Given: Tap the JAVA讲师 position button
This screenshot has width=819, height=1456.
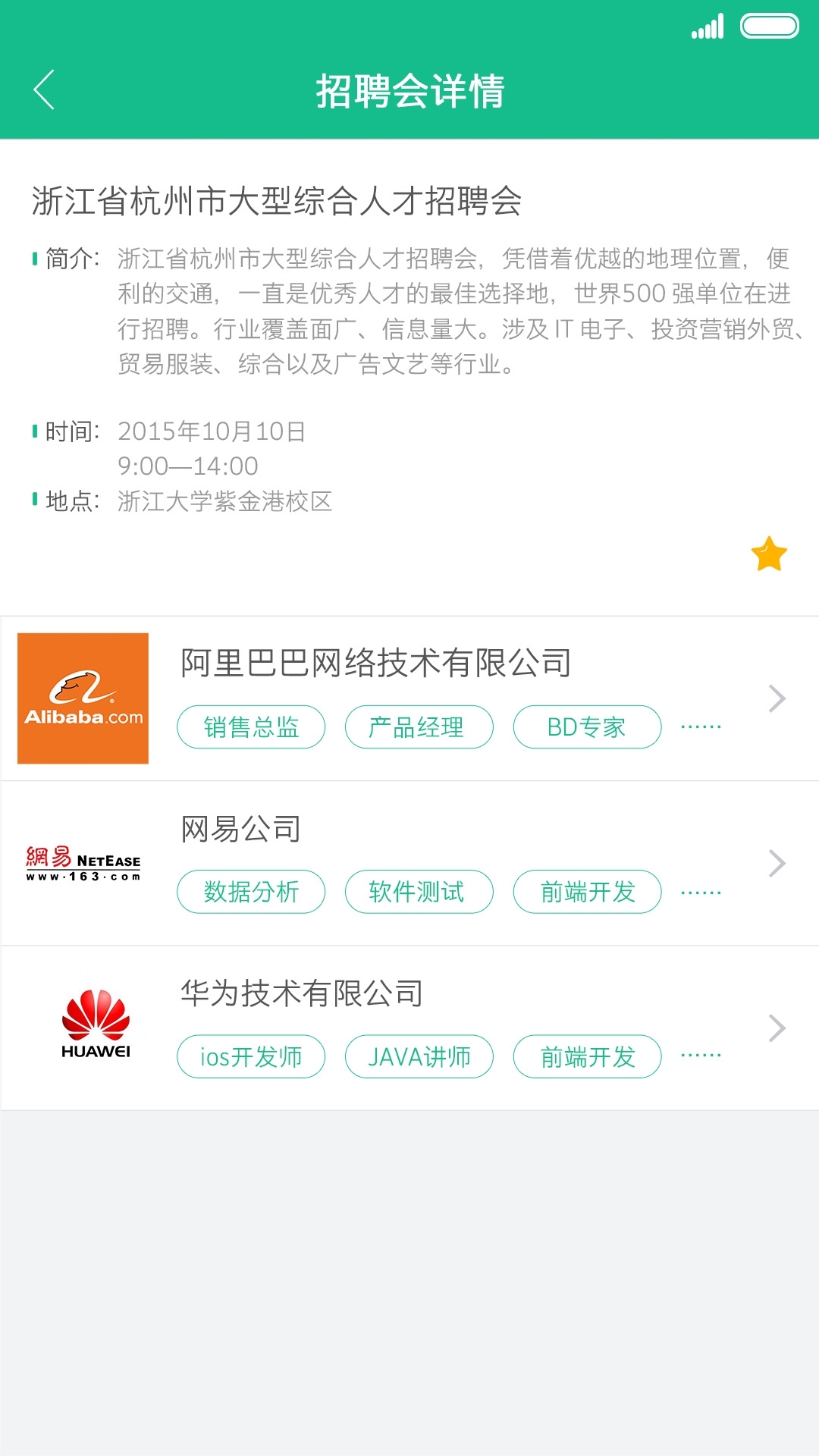Looking at the screenshot, I should click(x=419, y=1056).
